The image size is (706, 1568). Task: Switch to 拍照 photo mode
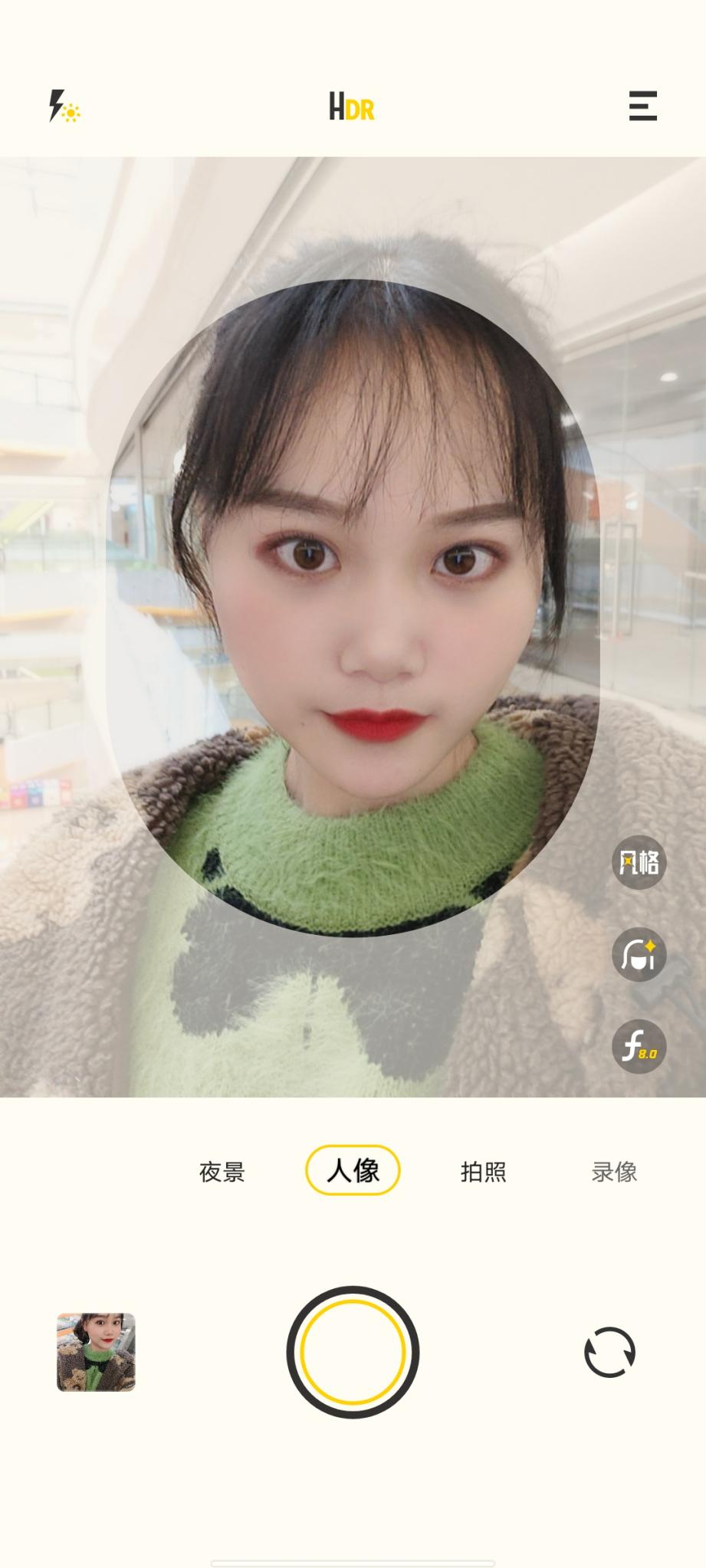(483, 1171)
